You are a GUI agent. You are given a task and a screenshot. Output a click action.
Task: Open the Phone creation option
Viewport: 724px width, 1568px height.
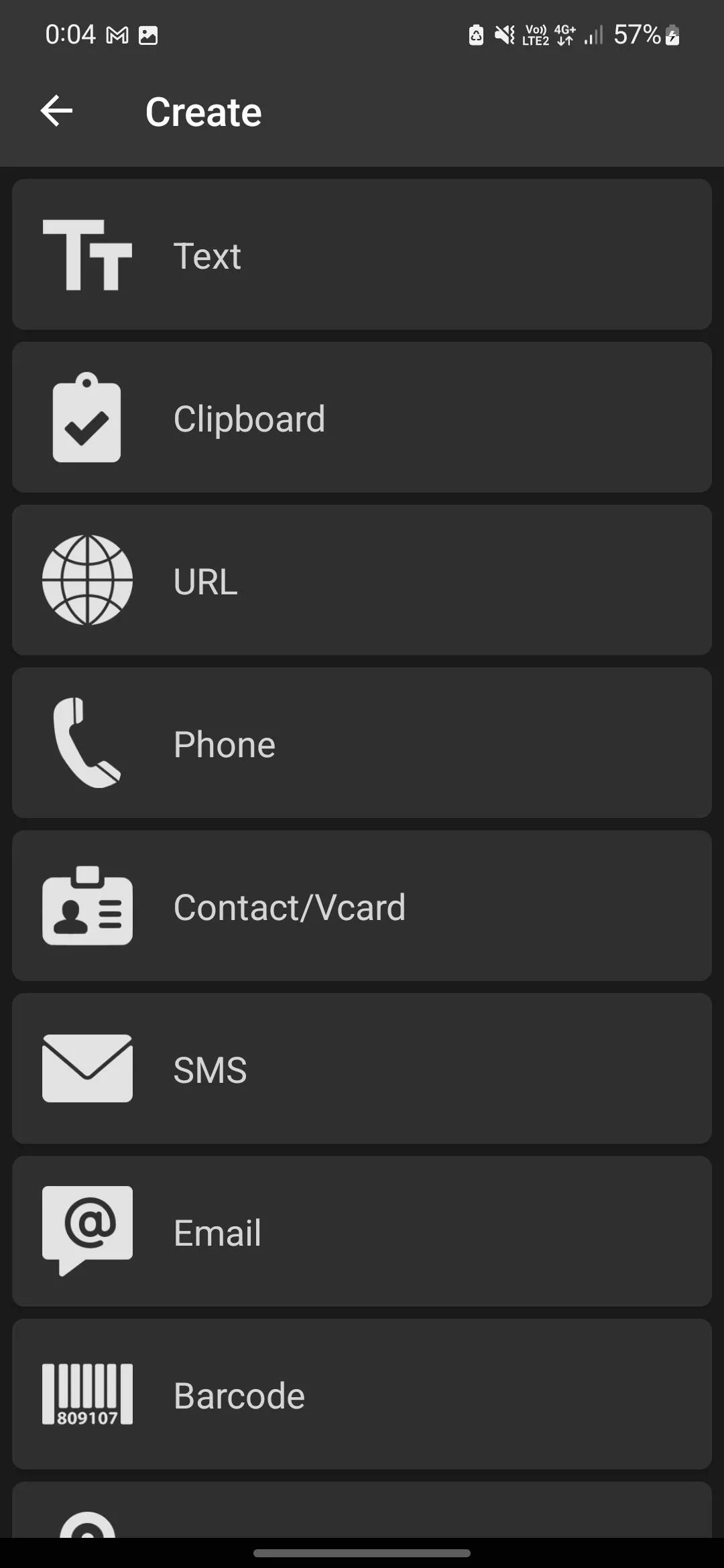click(x=362, y=743)
